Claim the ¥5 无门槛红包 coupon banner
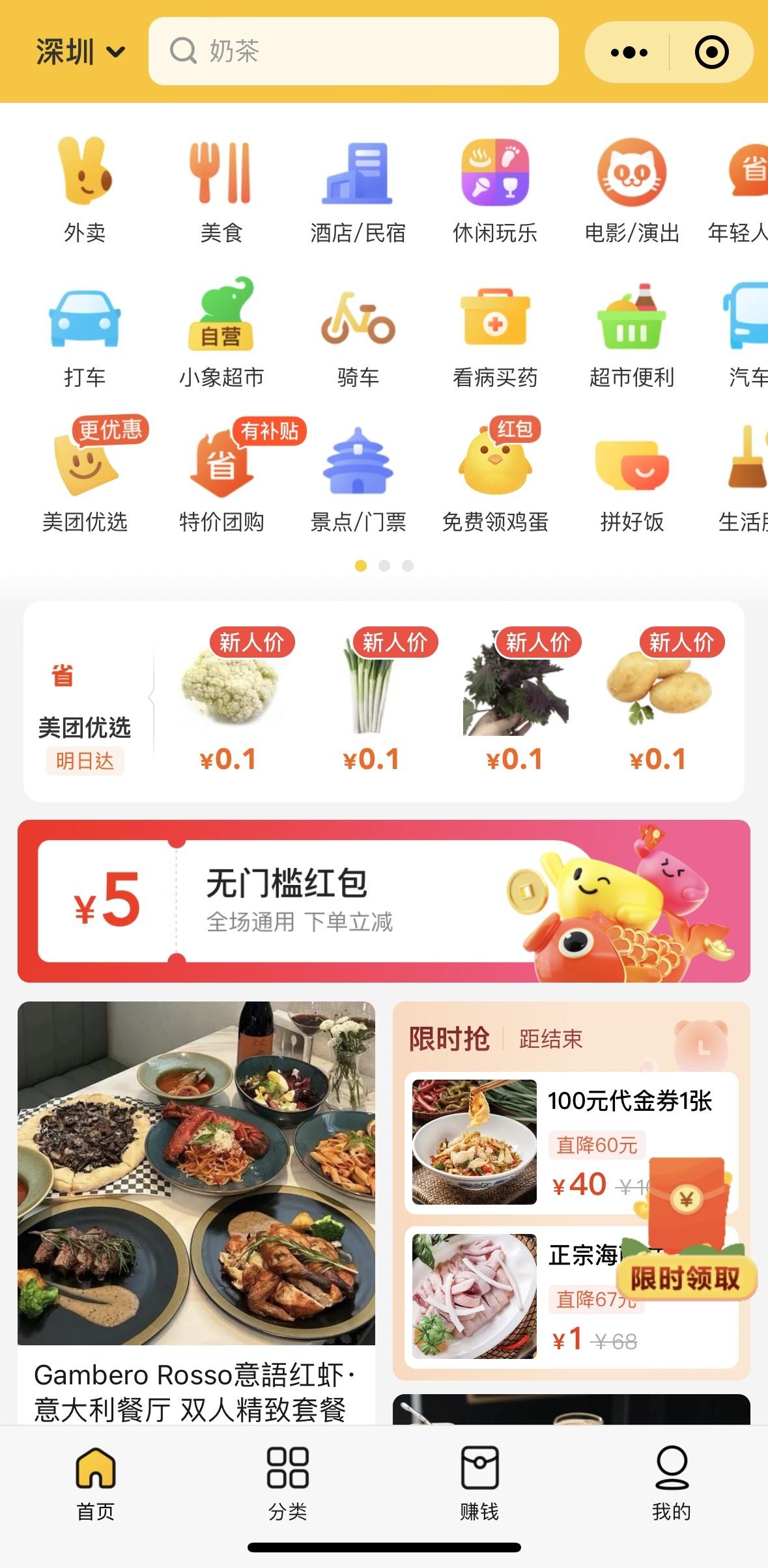 (384, 901)
